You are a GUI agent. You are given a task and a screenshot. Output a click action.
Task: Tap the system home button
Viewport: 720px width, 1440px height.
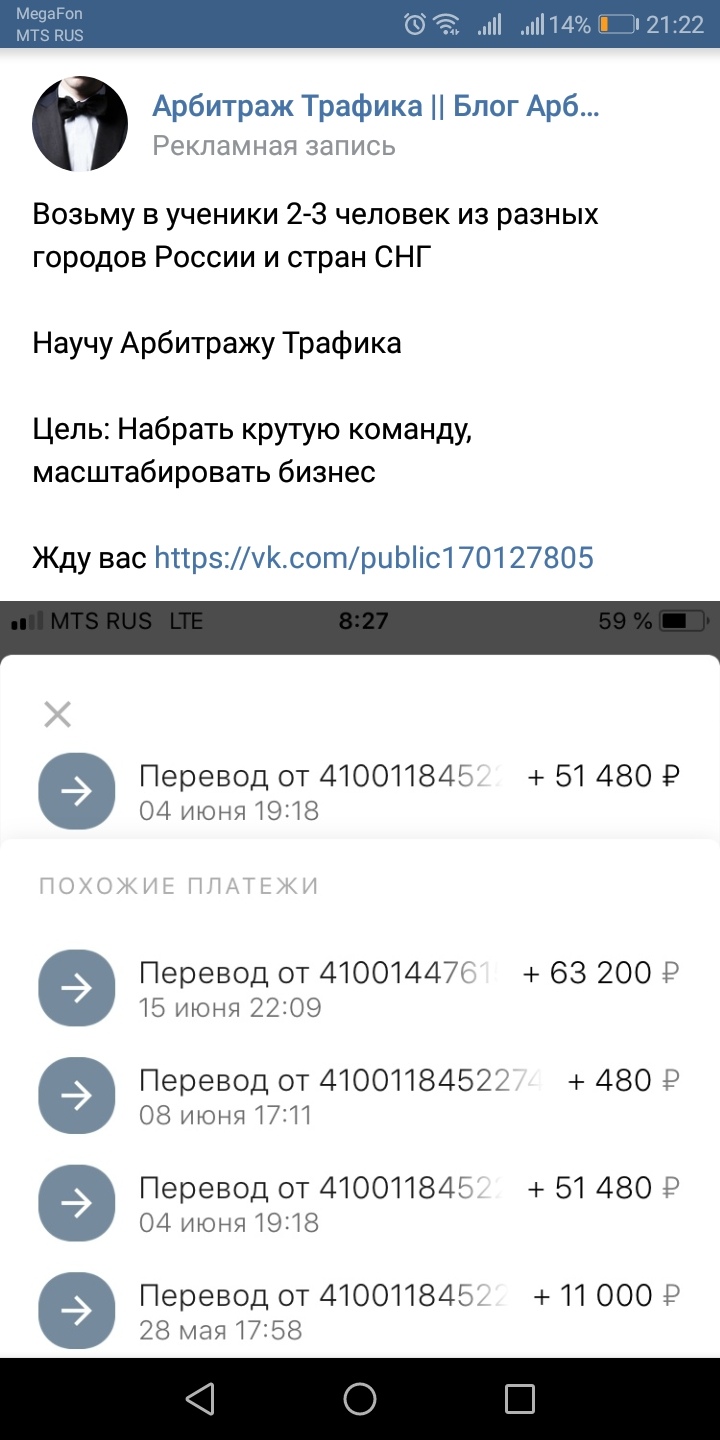point(360,1399)
